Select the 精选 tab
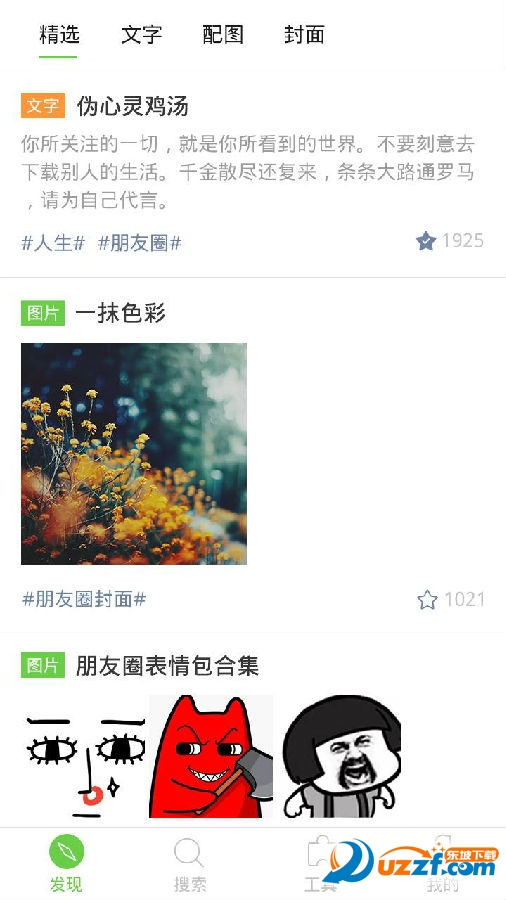The height and width of the screenshot is (900, 506). (59, 34)
